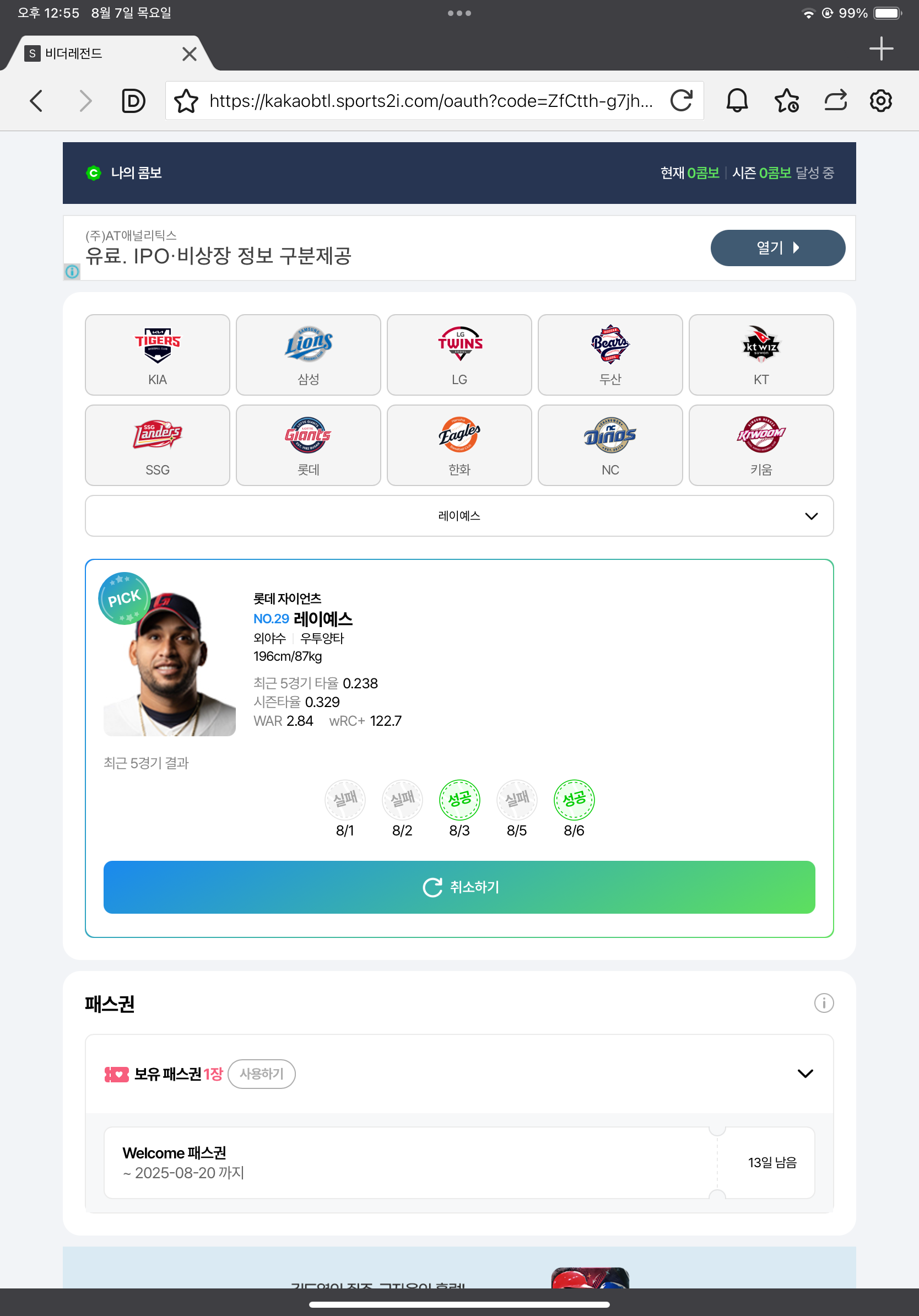This screenshot has width=919, height=1316.
Task: Select the KT Wiz team
Action: coord(760,355)
